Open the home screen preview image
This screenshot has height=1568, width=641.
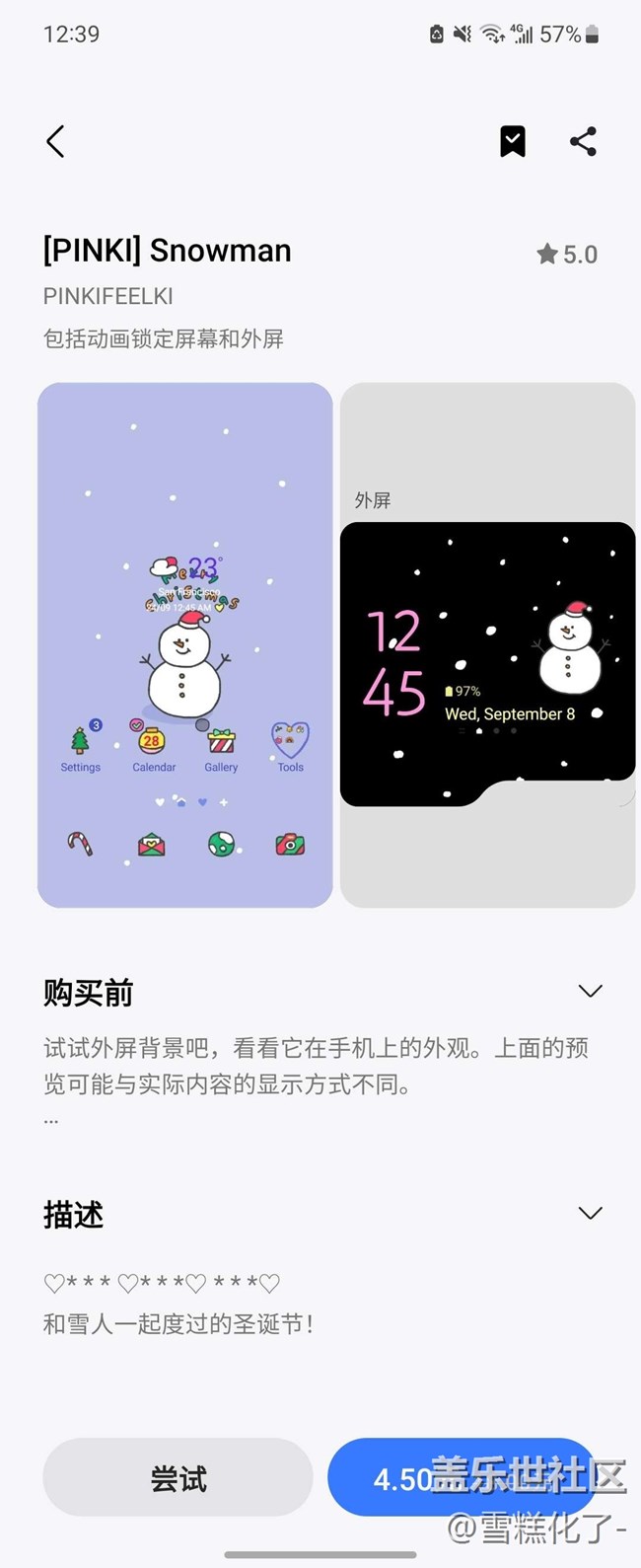coord(185,644)
